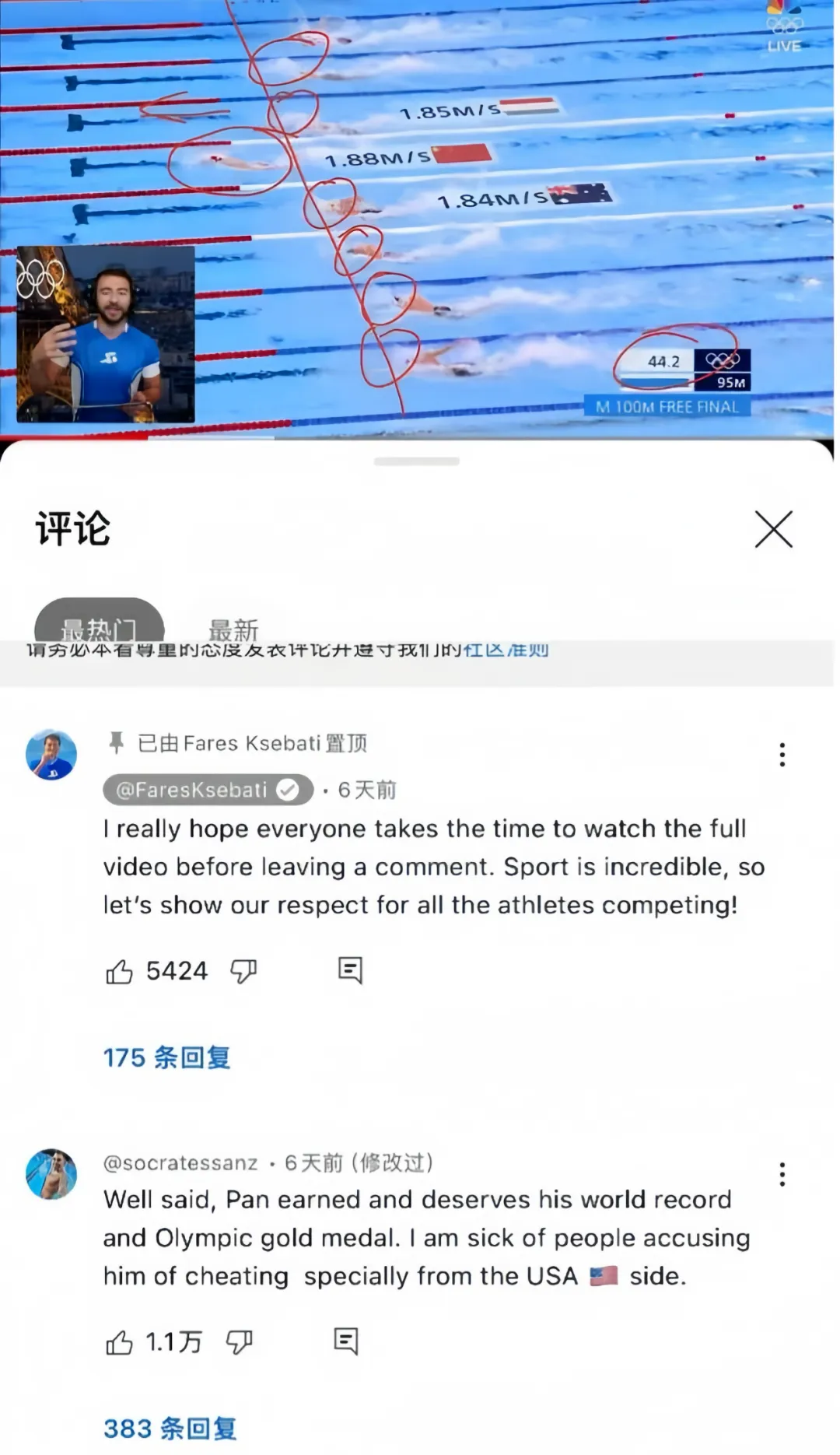Like the pinned comment by FaresKsebati
The height and width of the screenshot is (1455, 840).
pyautogui.click(x=119, y=971)
